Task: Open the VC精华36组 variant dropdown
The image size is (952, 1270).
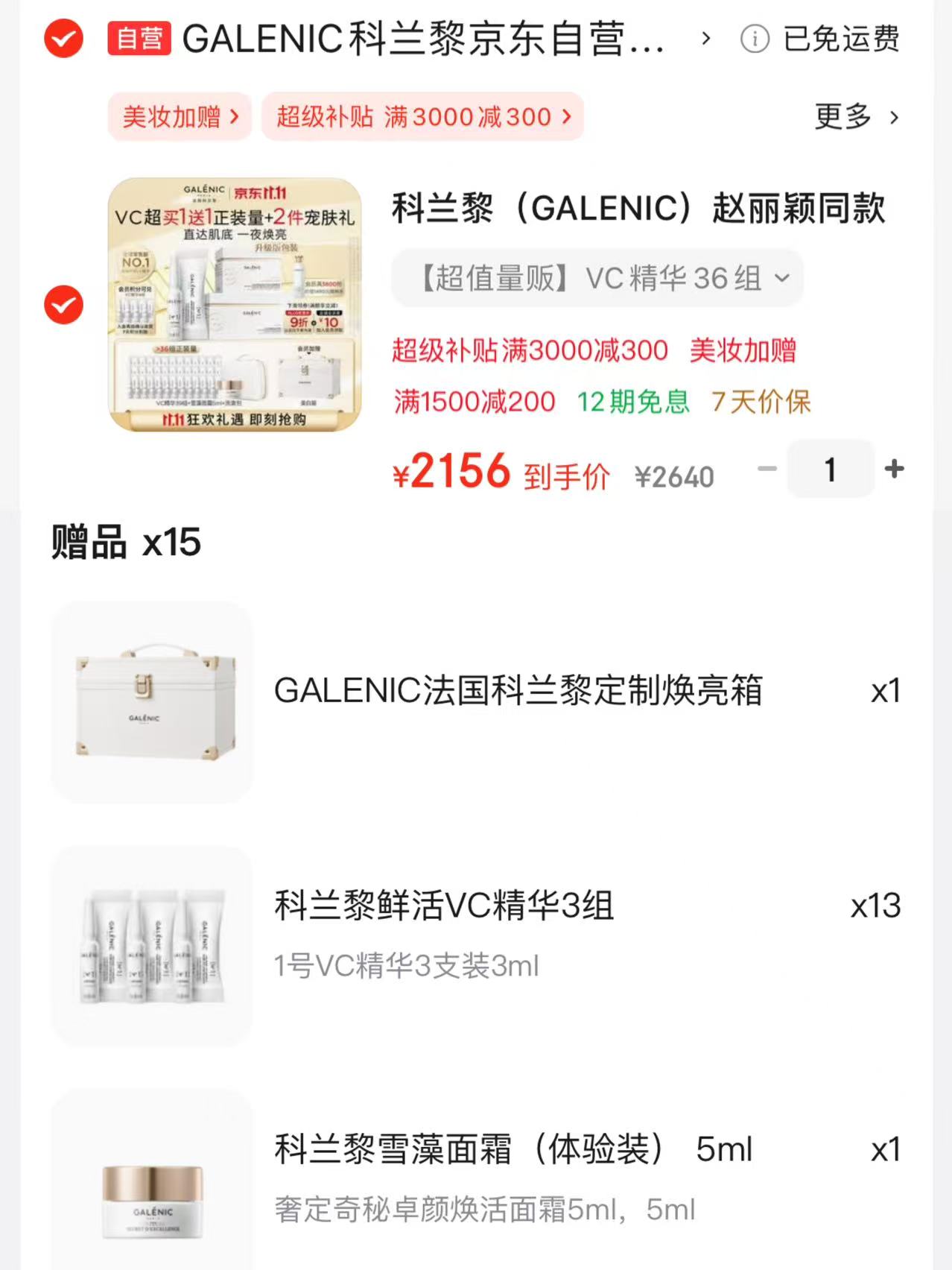Action: pyautogui.click(x=596, y=278)
